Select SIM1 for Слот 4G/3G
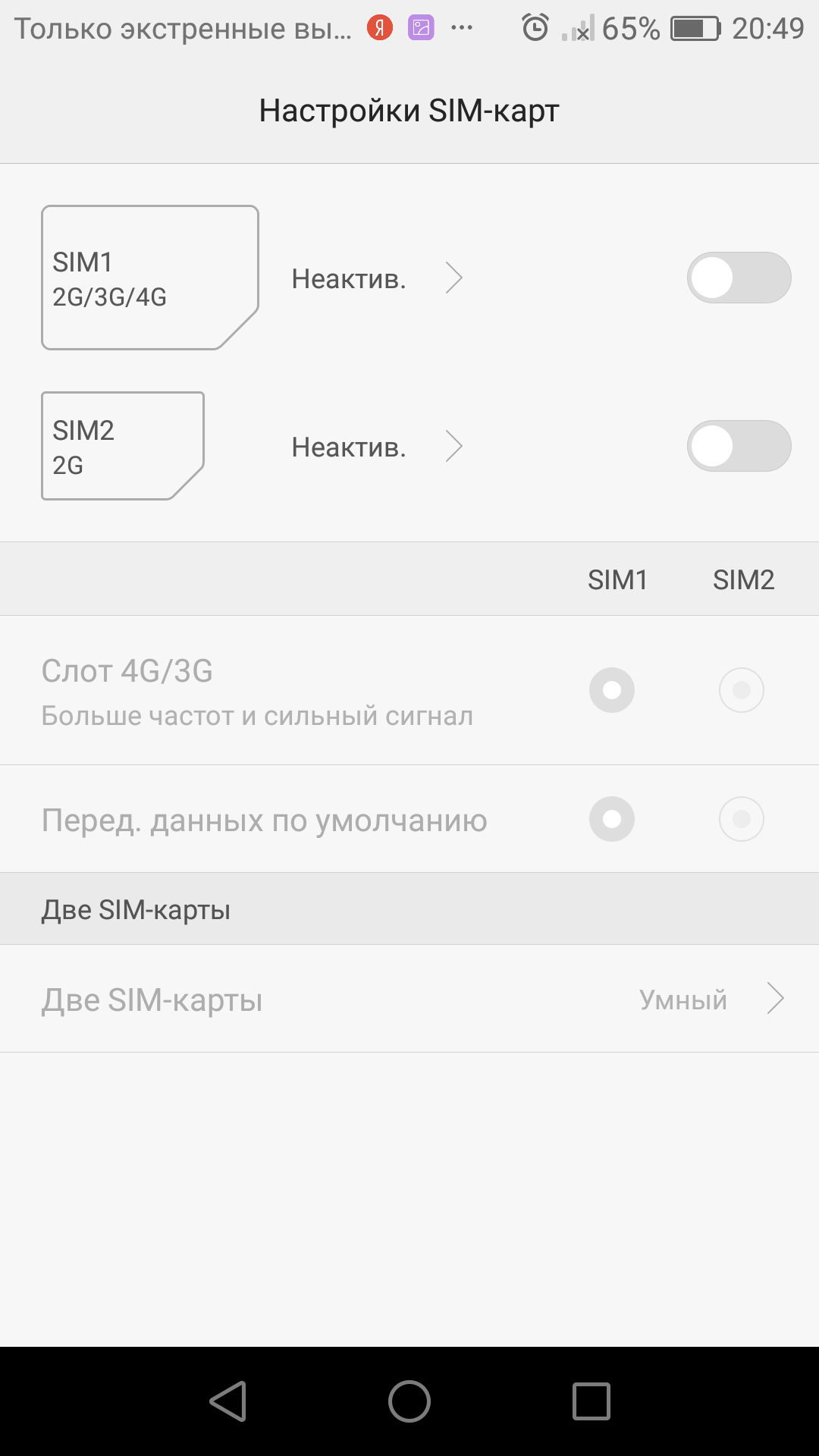Screen dimensions: 819x1456 click(x=612, y=690)
